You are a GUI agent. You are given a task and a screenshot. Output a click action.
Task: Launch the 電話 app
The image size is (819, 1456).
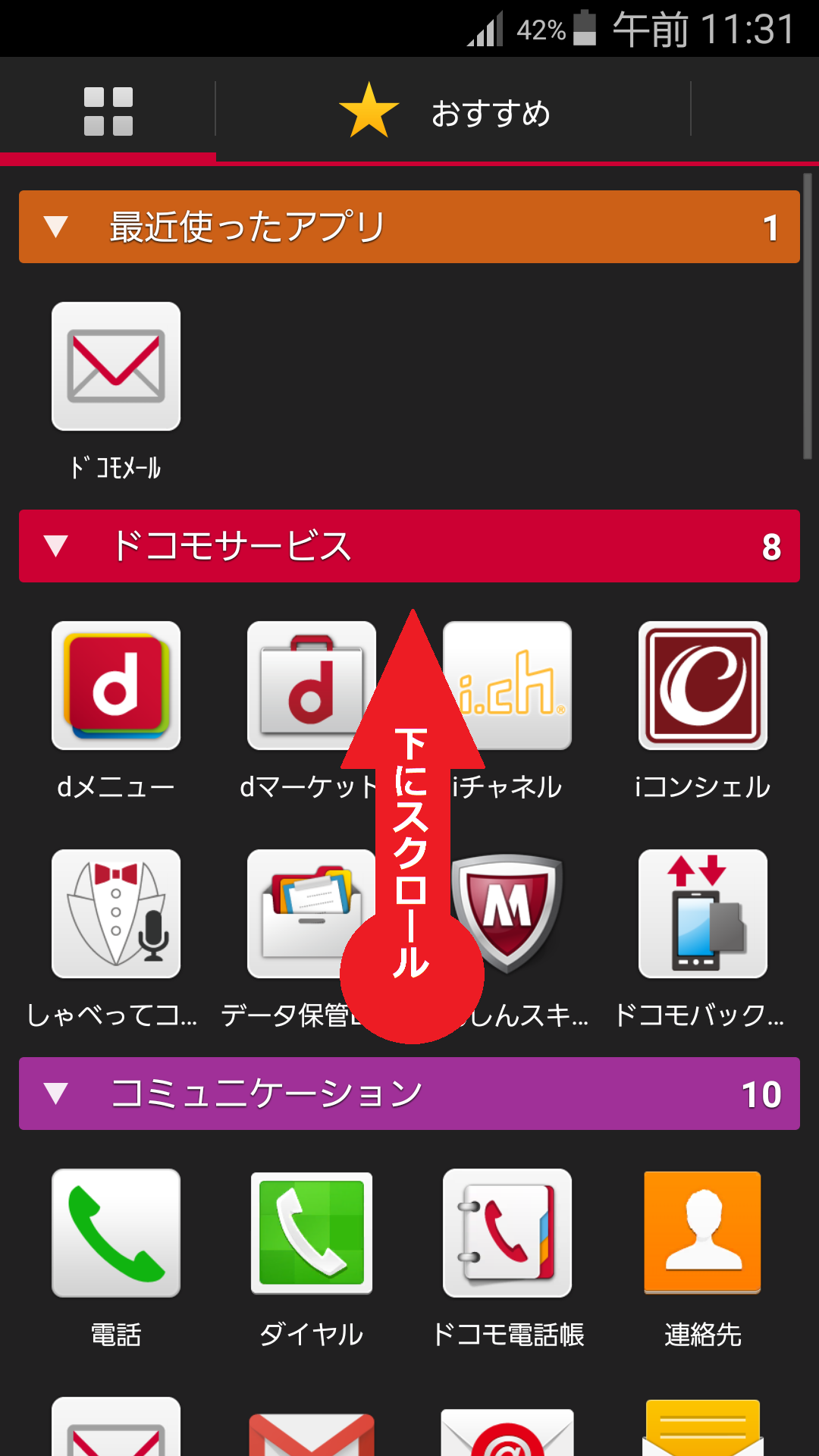[115, 1232]
